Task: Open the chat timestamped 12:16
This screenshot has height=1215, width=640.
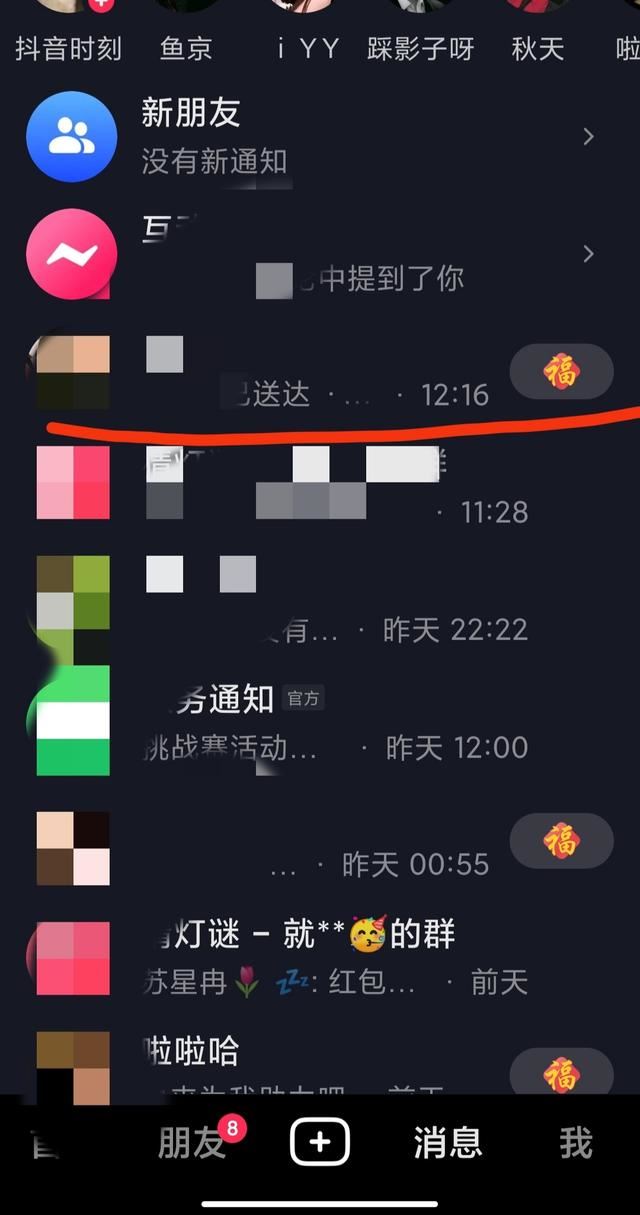Action: (x=320, y=372)
